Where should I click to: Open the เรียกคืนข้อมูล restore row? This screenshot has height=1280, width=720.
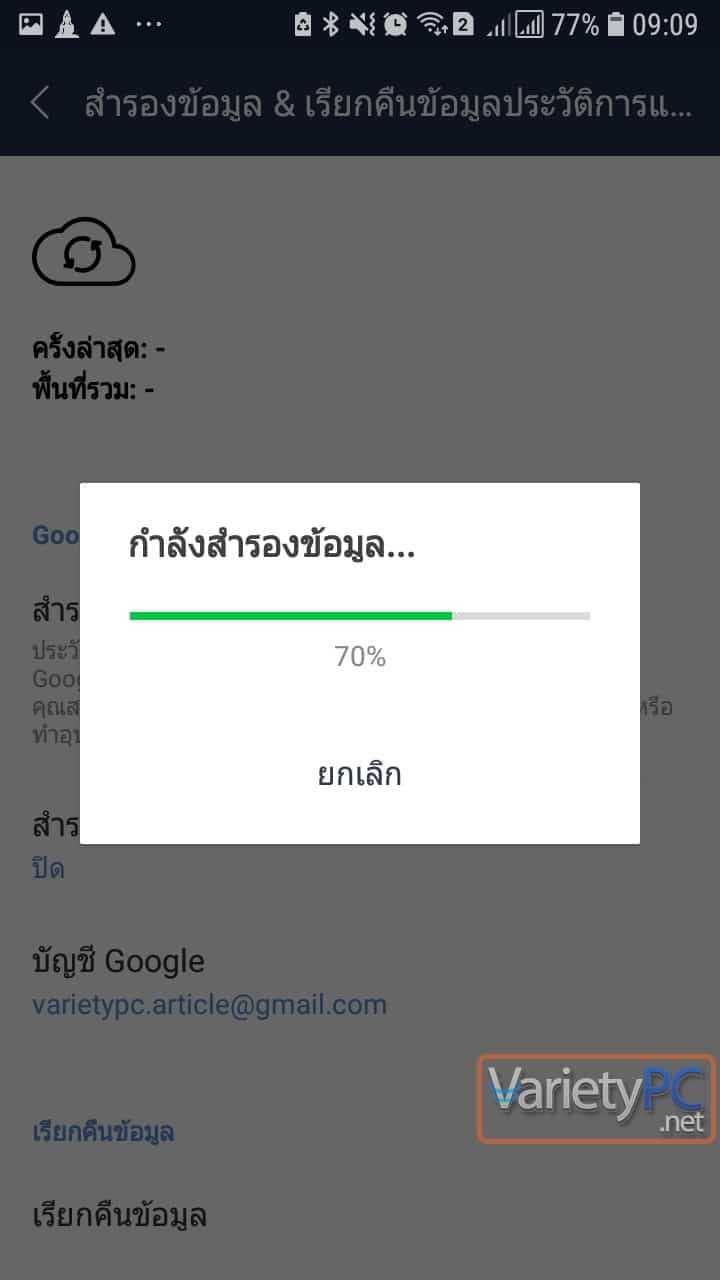(x=360, y=1216)
